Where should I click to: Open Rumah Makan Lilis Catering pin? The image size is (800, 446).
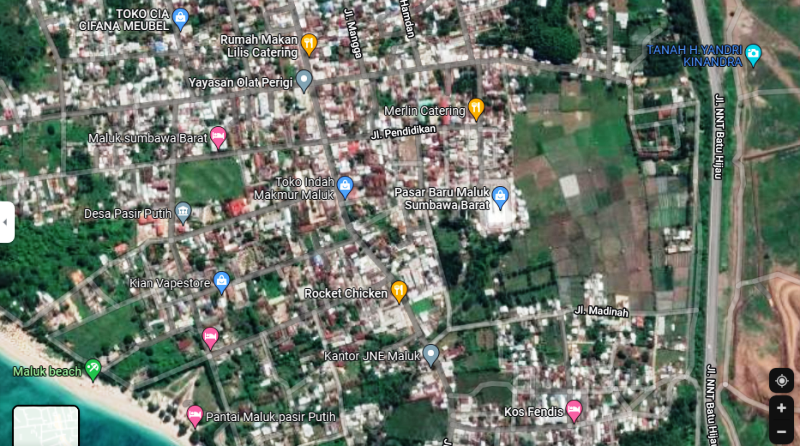[x=309, y=44]
